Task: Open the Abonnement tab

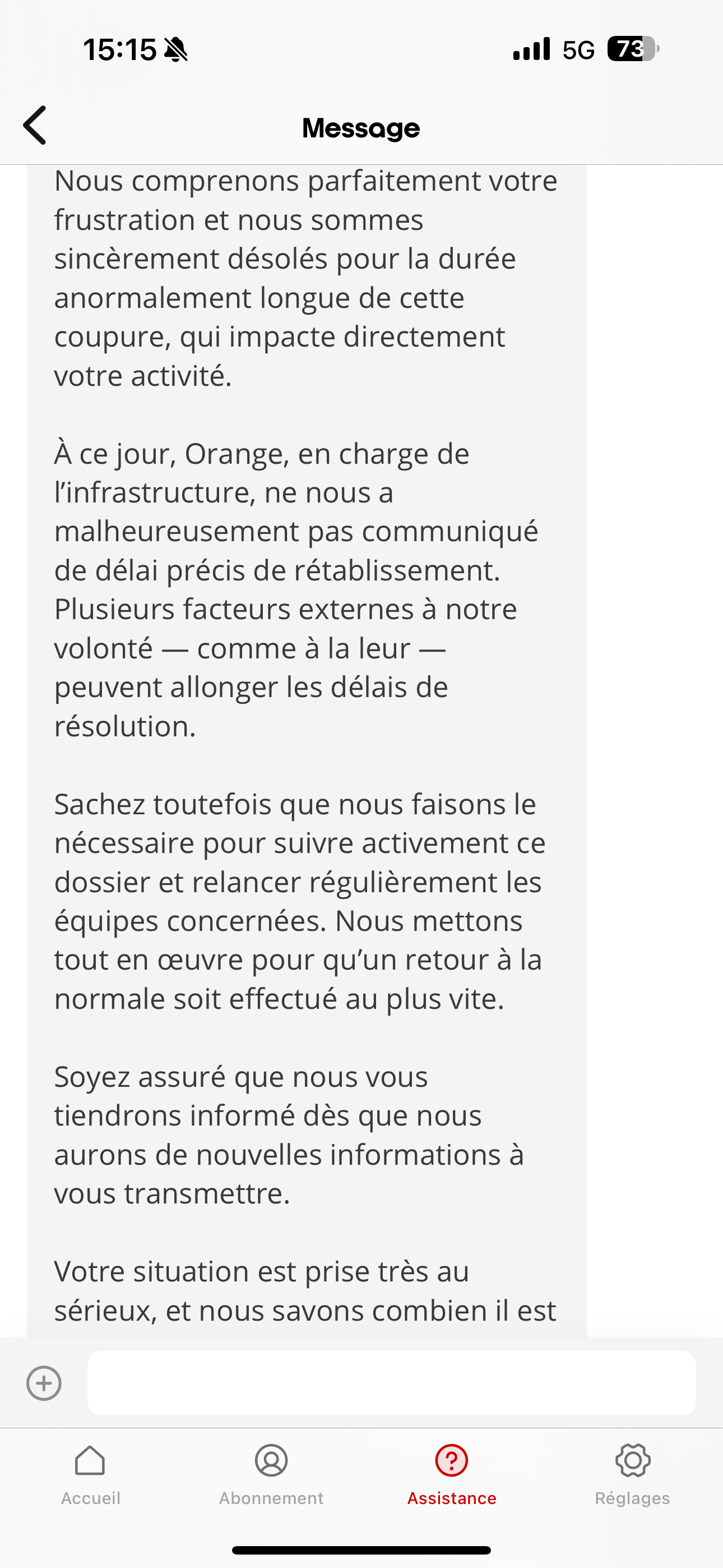Action: tap(271, 1475)
